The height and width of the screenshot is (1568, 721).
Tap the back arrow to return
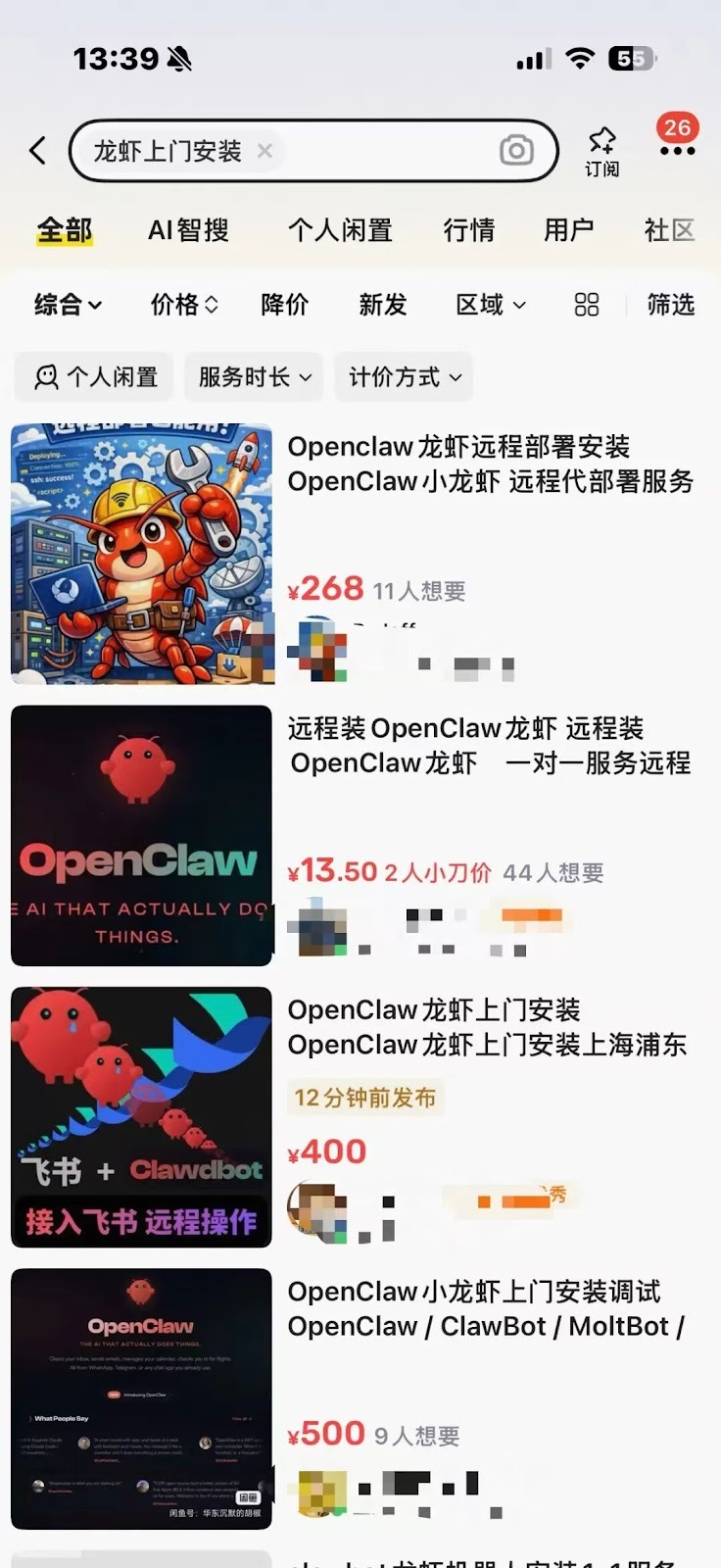[37, 150]
